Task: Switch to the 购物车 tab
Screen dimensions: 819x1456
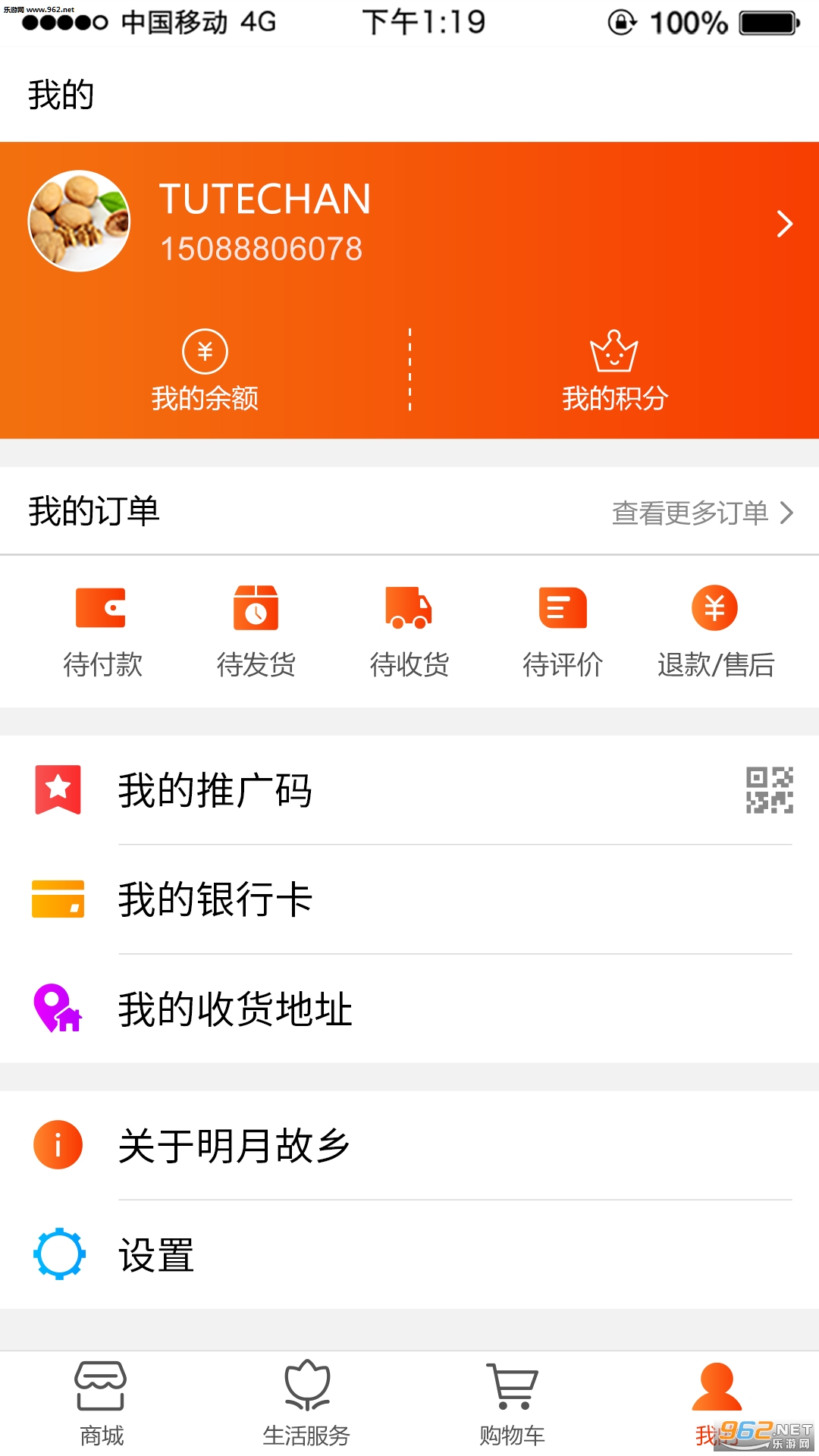Action: coord(512,1403)
